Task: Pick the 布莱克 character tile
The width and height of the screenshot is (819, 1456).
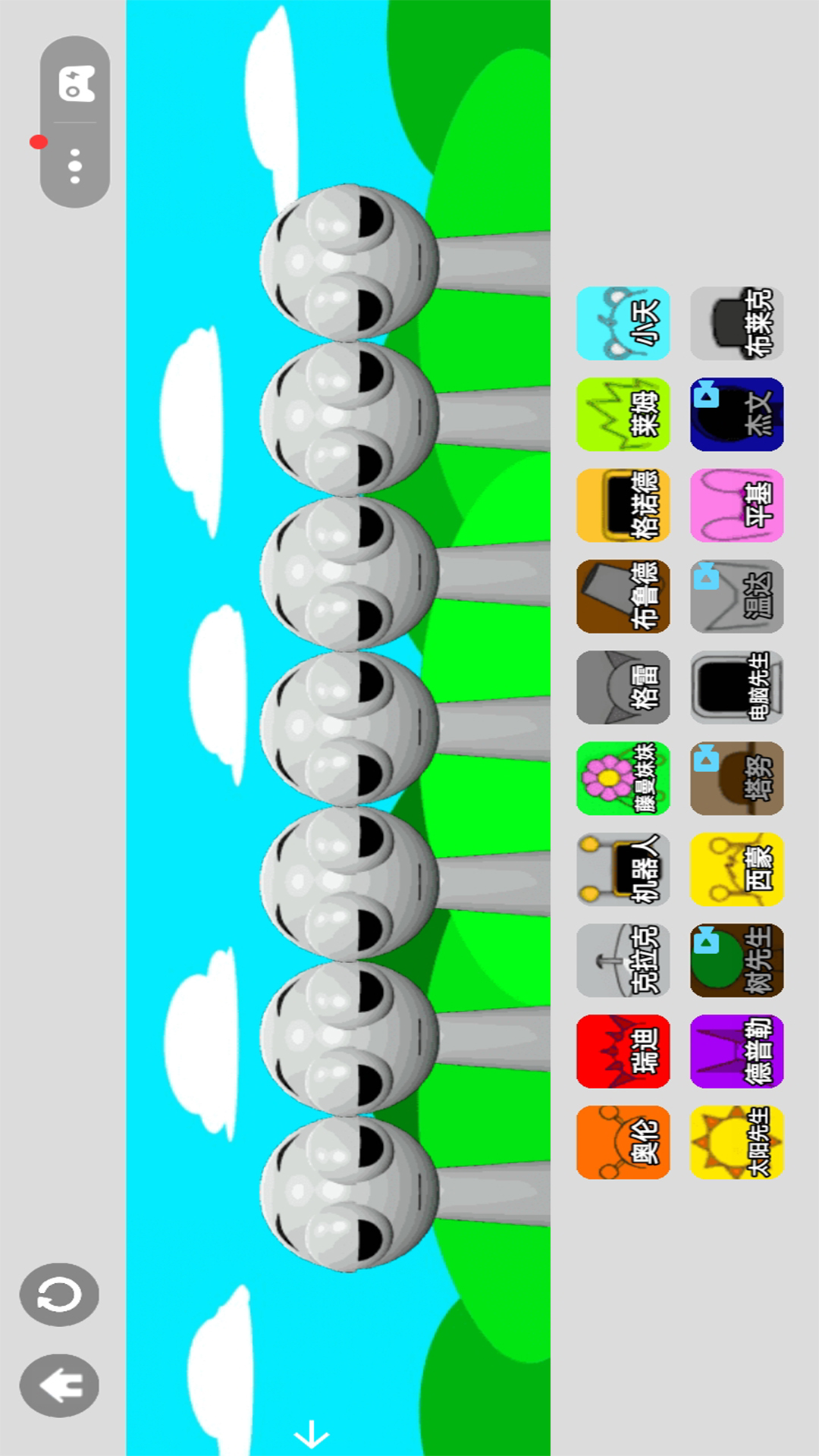Action: click(x=736, y=323)
